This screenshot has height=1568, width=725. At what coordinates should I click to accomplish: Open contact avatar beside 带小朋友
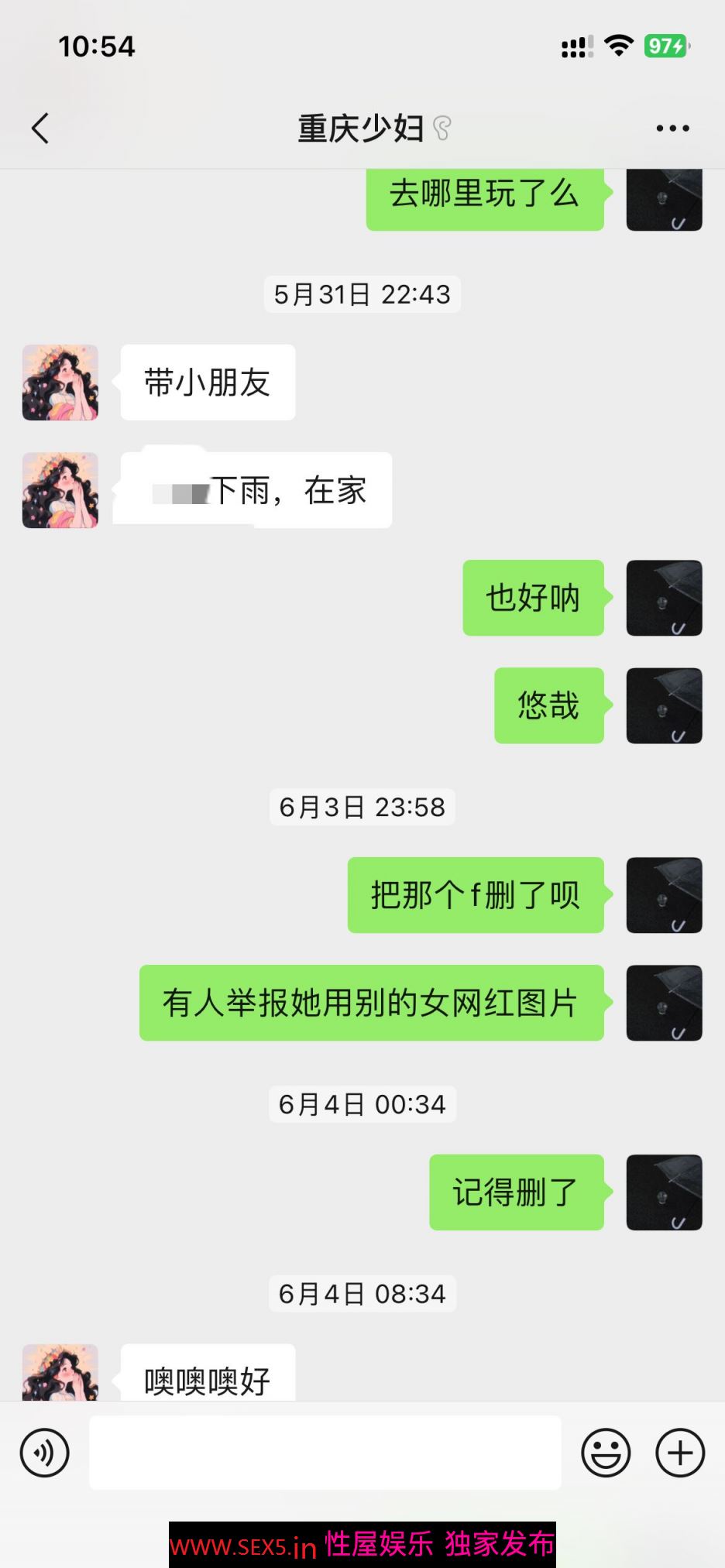pos(60,383)
